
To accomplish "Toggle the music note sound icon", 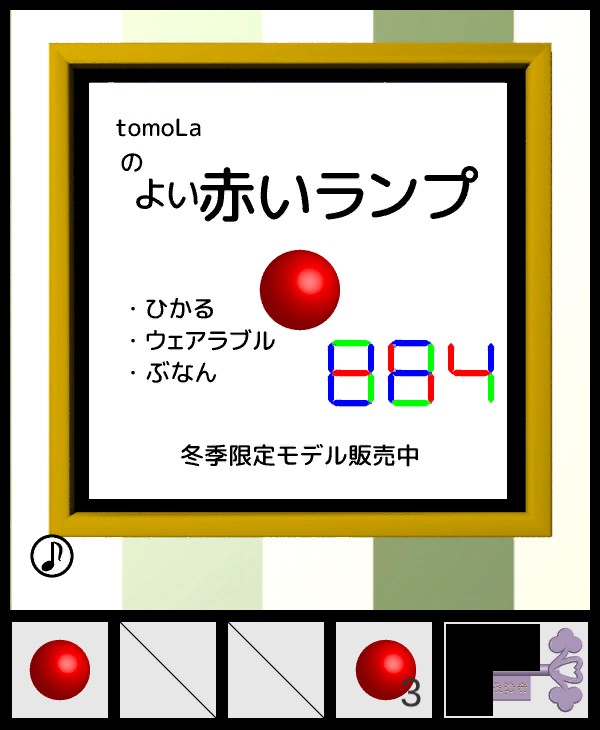I will tap(52, 556).
